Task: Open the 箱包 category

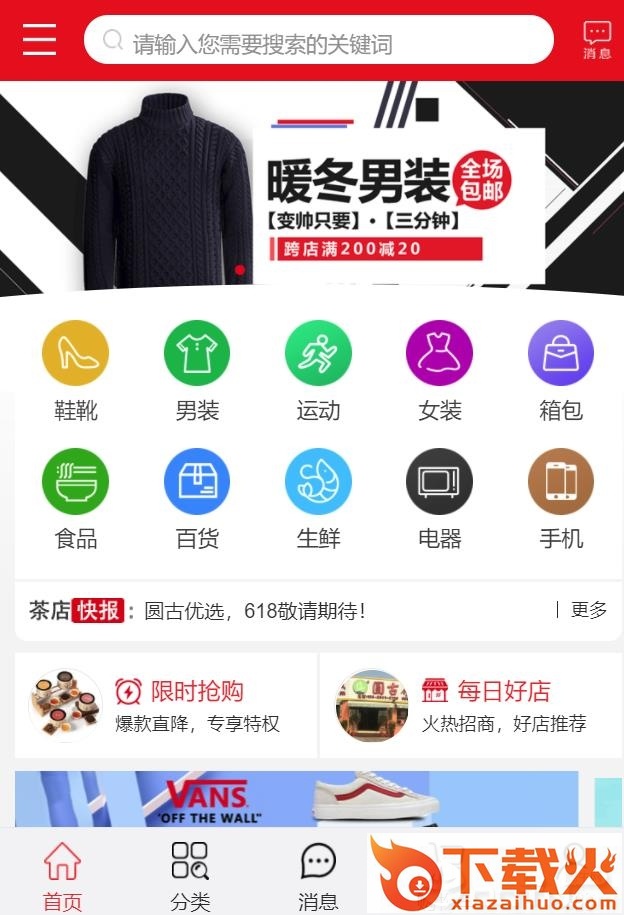Action: click(560, 371)
